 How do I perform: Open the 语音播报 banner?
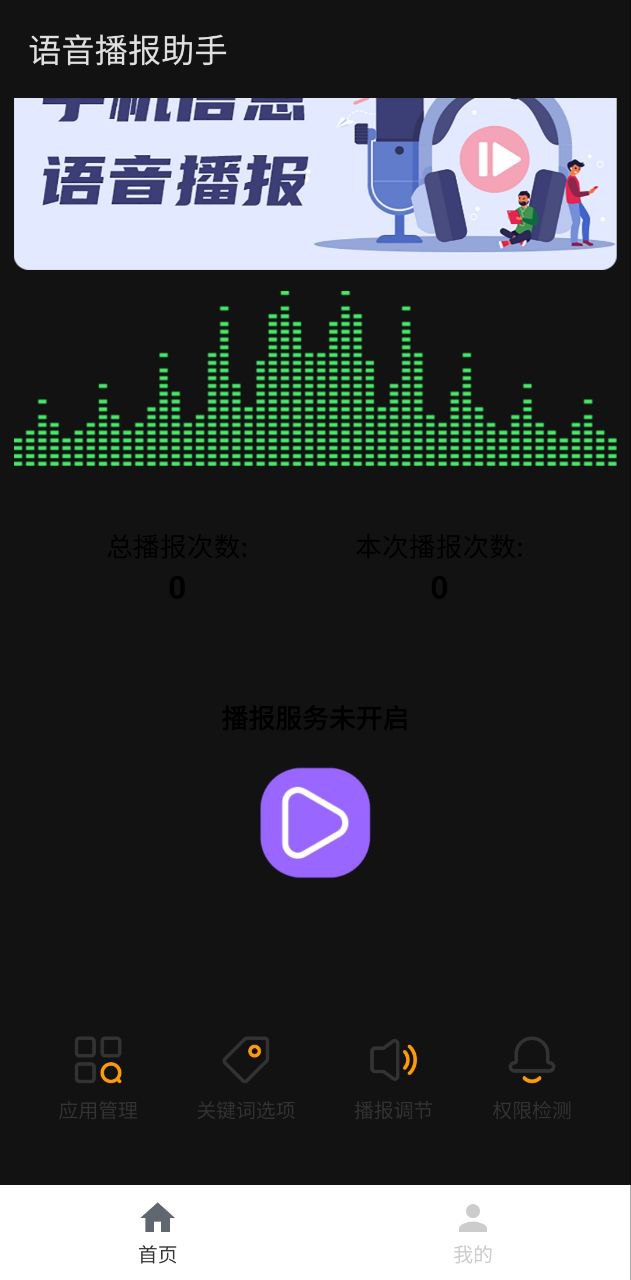[315, 184]
